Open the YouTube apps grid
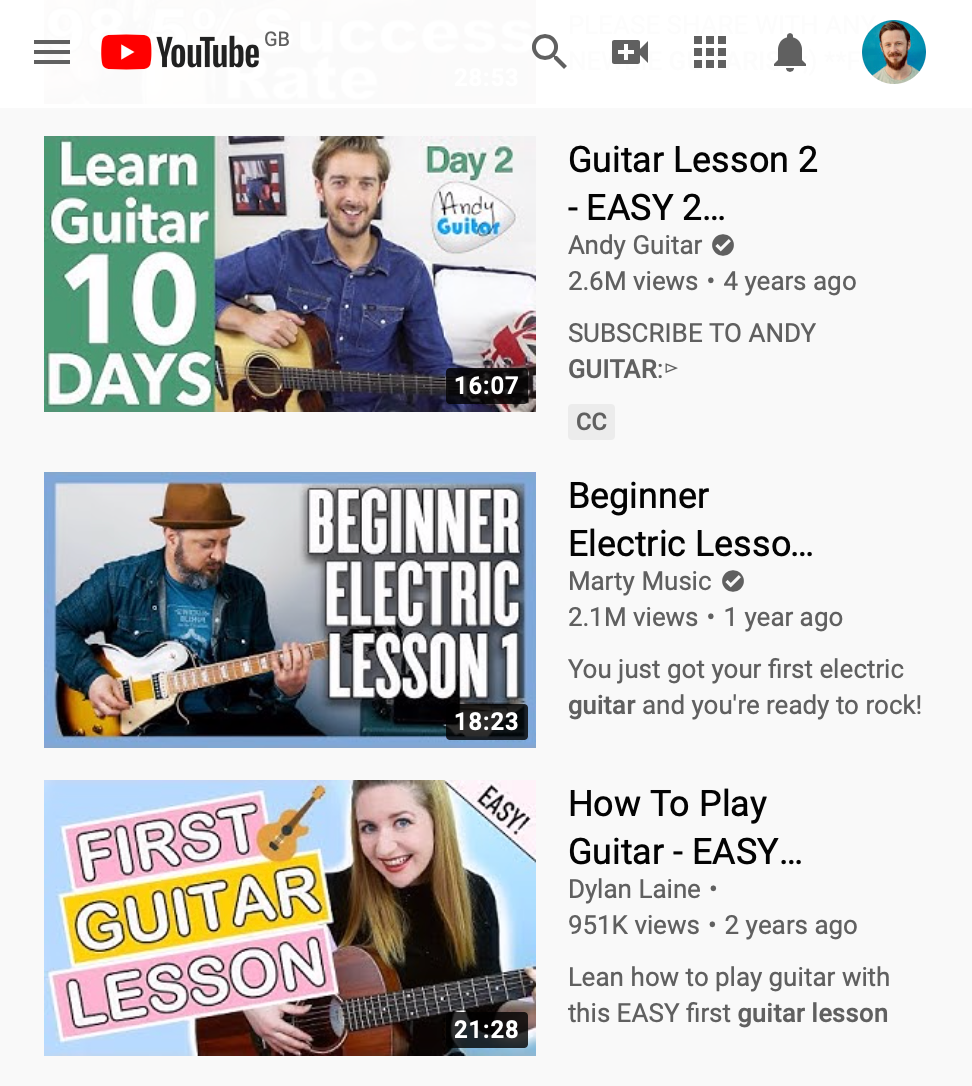Screen dimensions: 972x1086 [x=709, y=52]
